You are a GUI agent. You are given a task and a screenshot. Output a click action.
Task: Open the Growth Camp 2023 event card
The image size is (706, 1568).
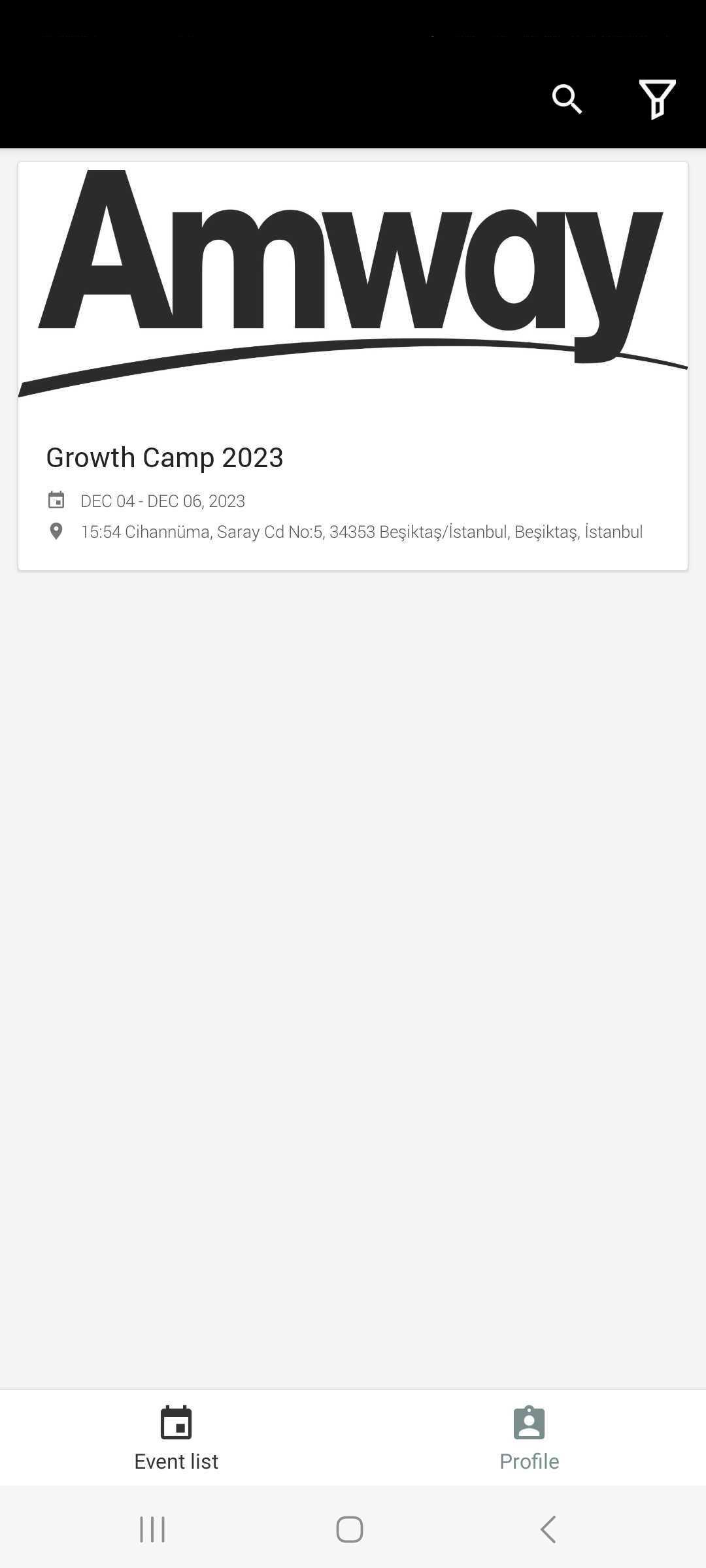pyautogui.click(x=353, y=366)
